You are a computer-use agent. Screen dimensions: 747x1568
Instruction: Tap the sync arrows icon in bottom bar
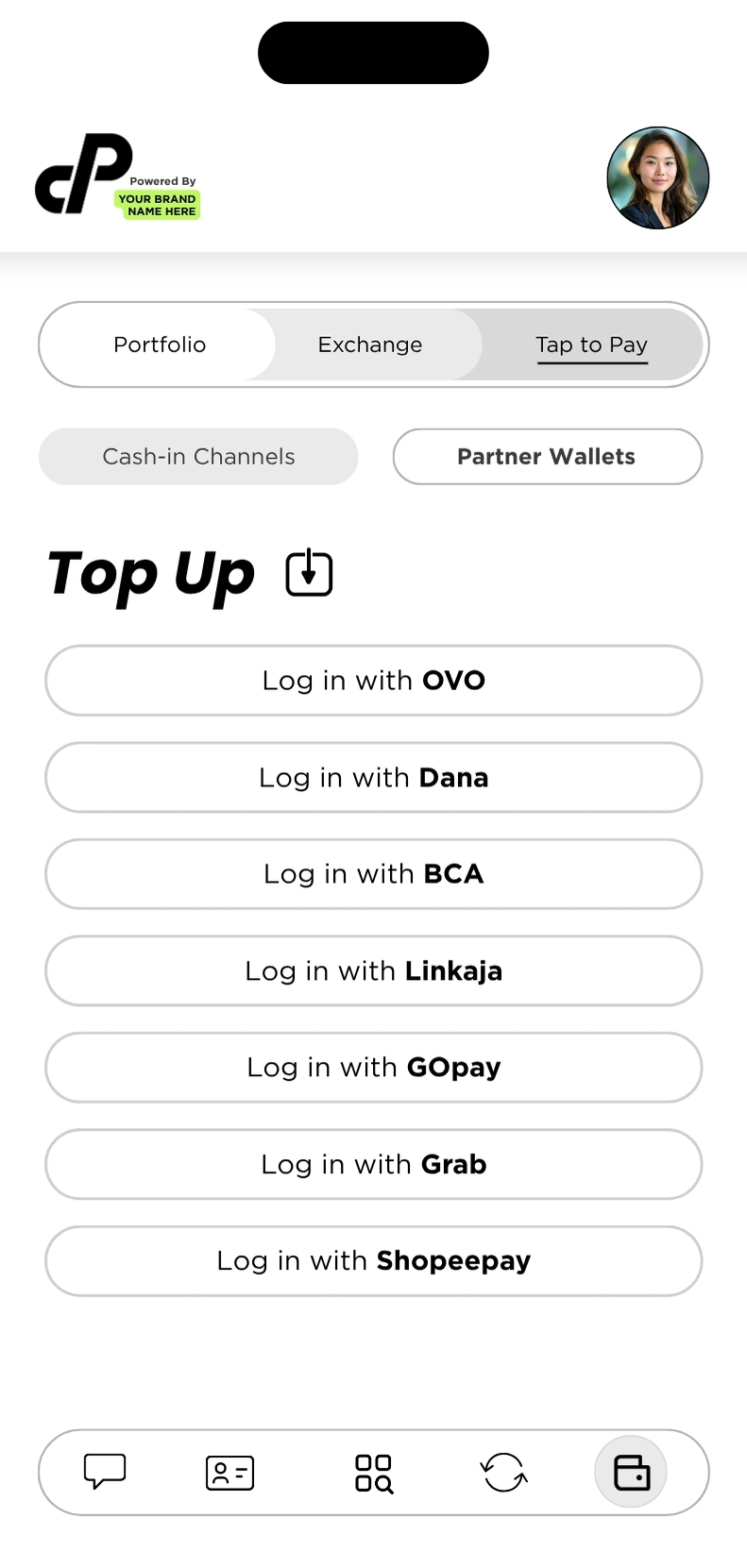(503, 1473)
